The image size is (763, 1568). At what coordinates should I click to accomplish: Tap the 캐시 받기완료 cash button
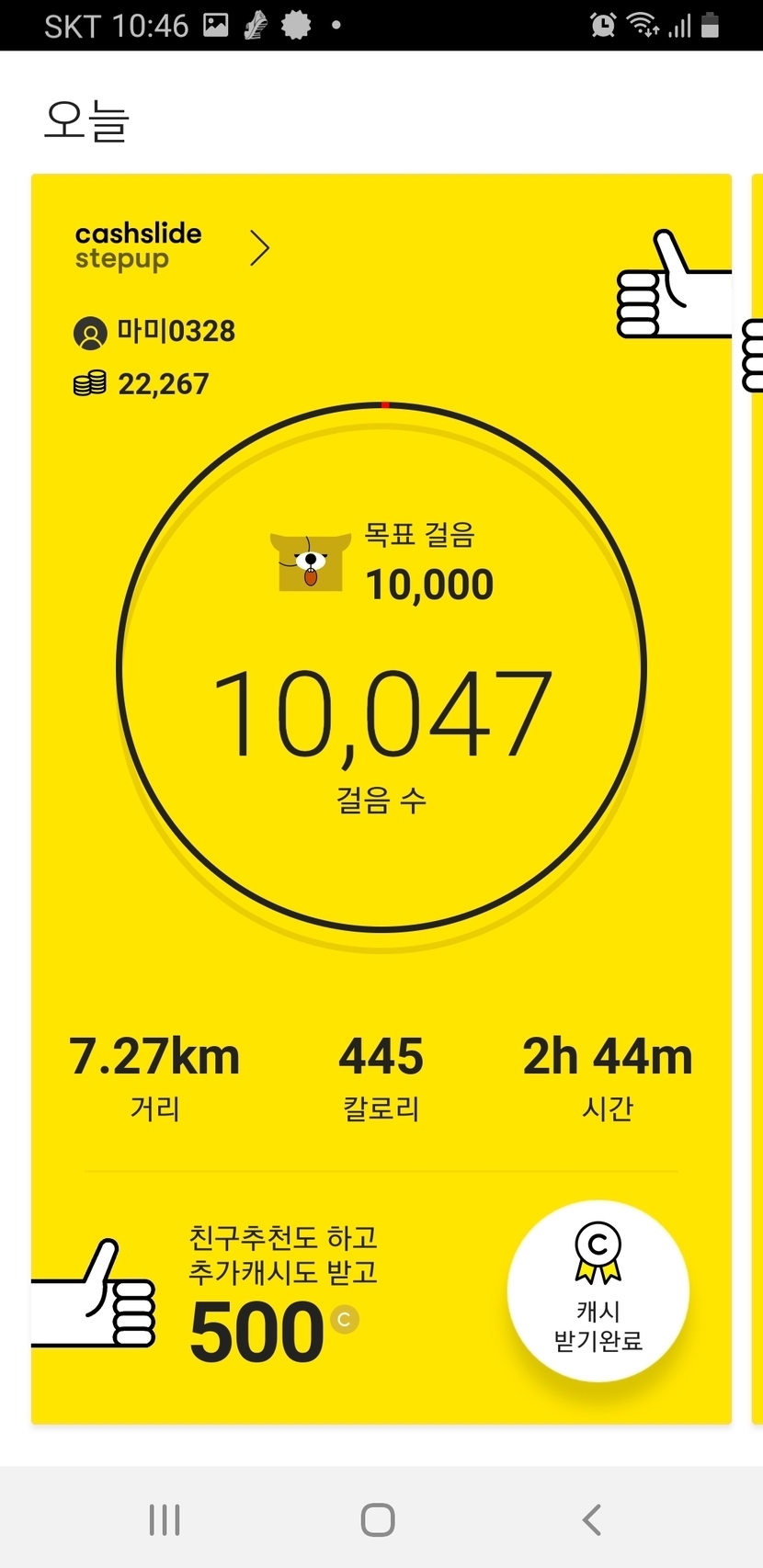tap(598, 1291)
